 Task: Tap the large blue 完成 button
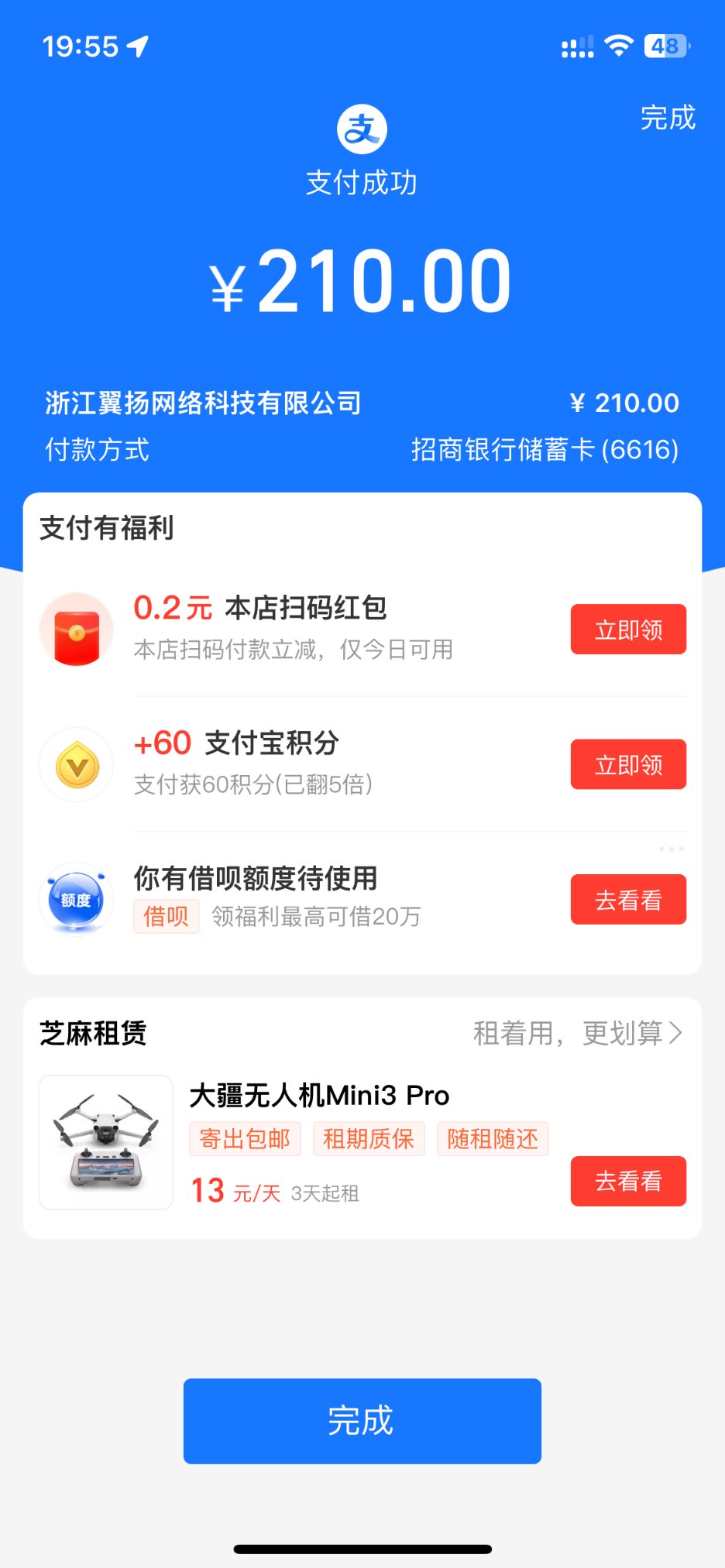click(x=362, y=1421)
